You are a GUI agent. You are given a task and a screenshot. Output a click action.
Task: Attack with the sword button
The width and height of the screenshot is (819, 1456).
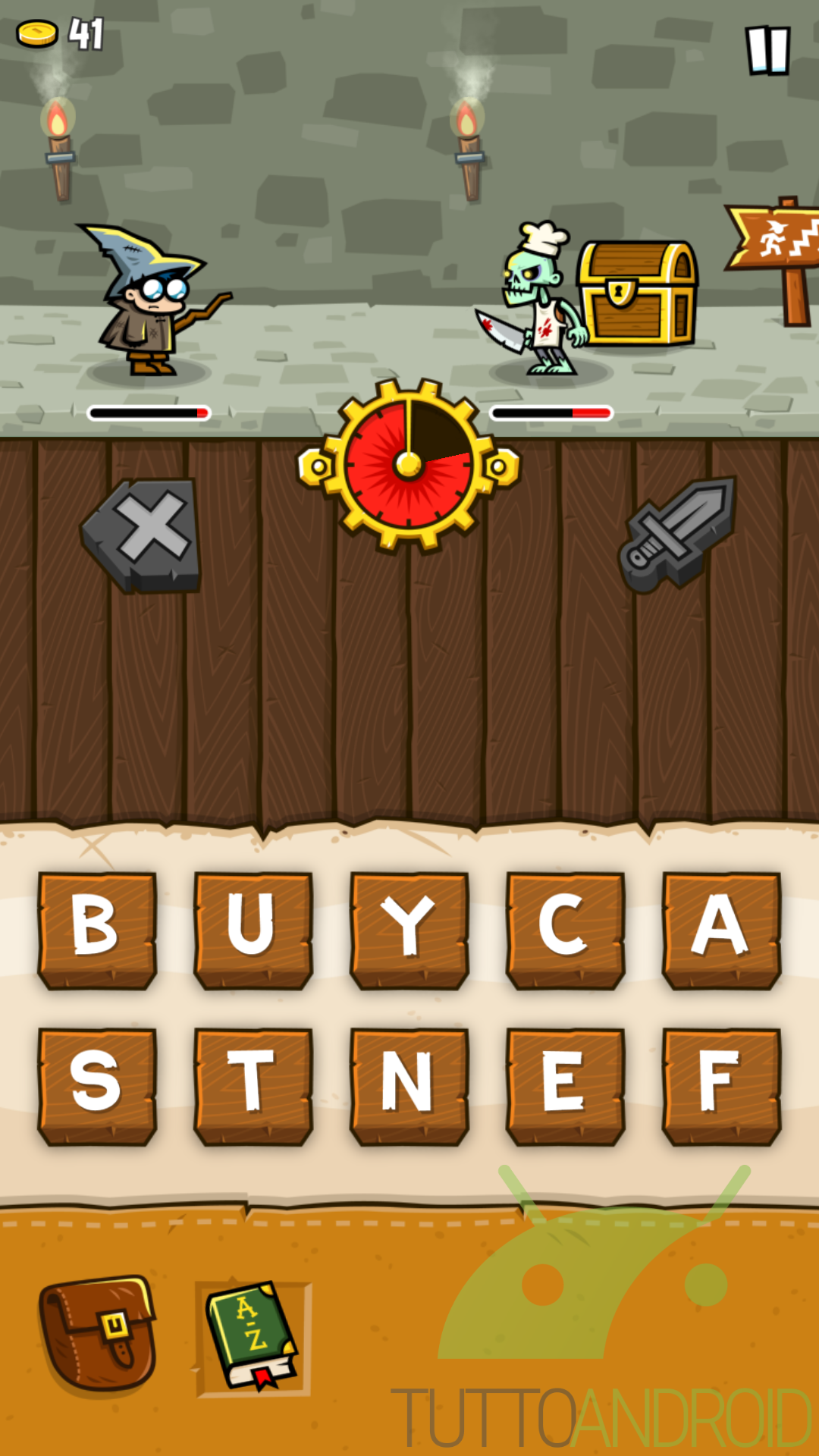tap(677, 535)
